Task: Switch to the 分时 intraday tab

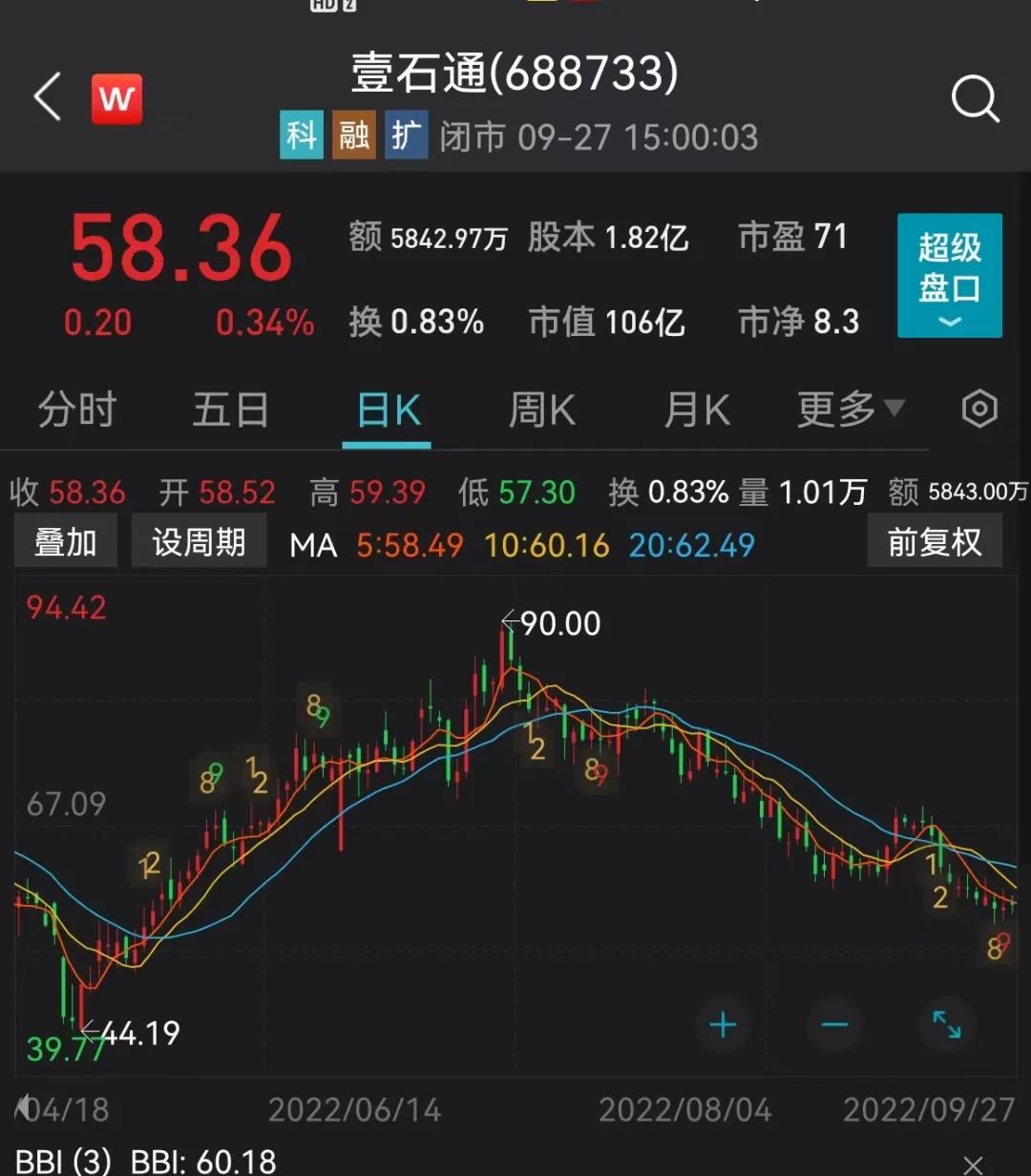Action: click(77, 409)
